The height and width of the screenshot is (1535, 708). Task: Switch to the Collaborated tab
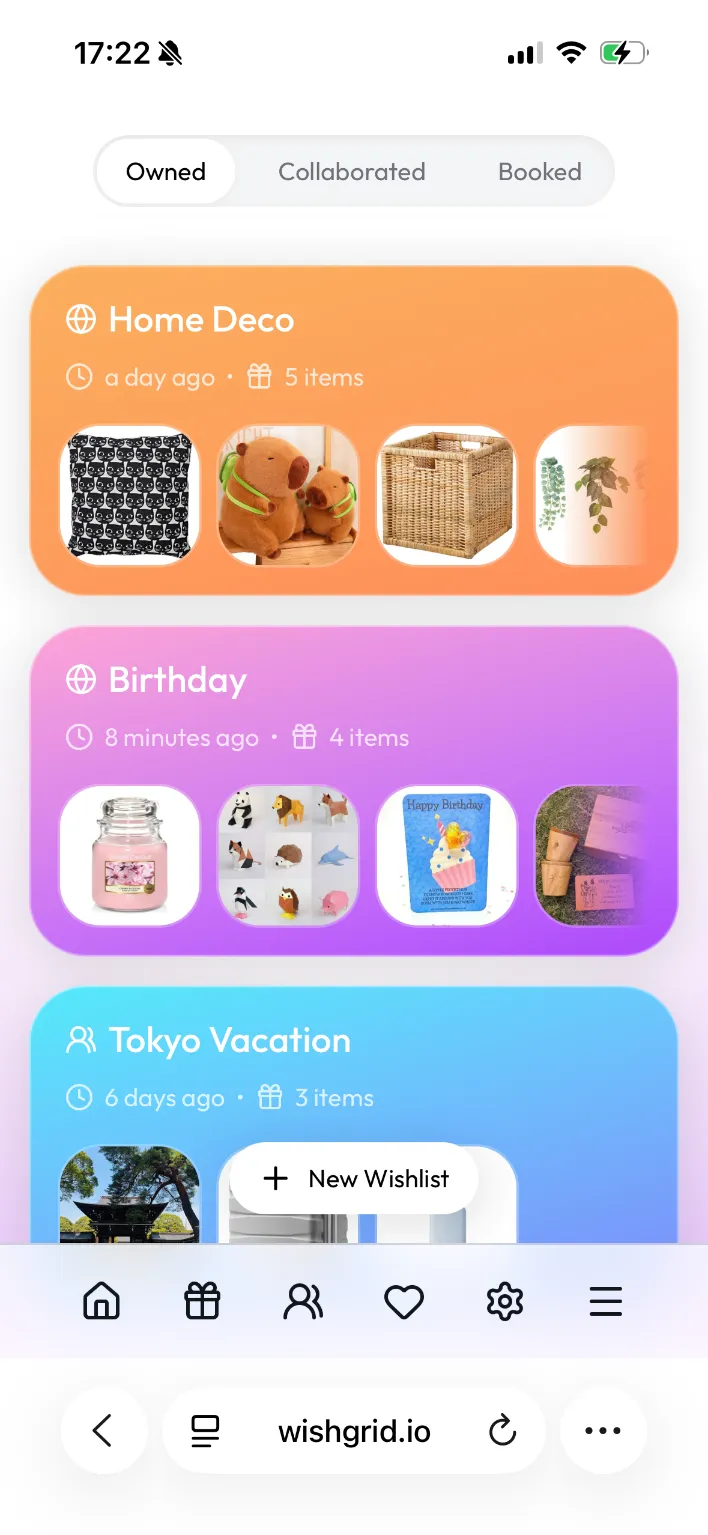[351, 172]
